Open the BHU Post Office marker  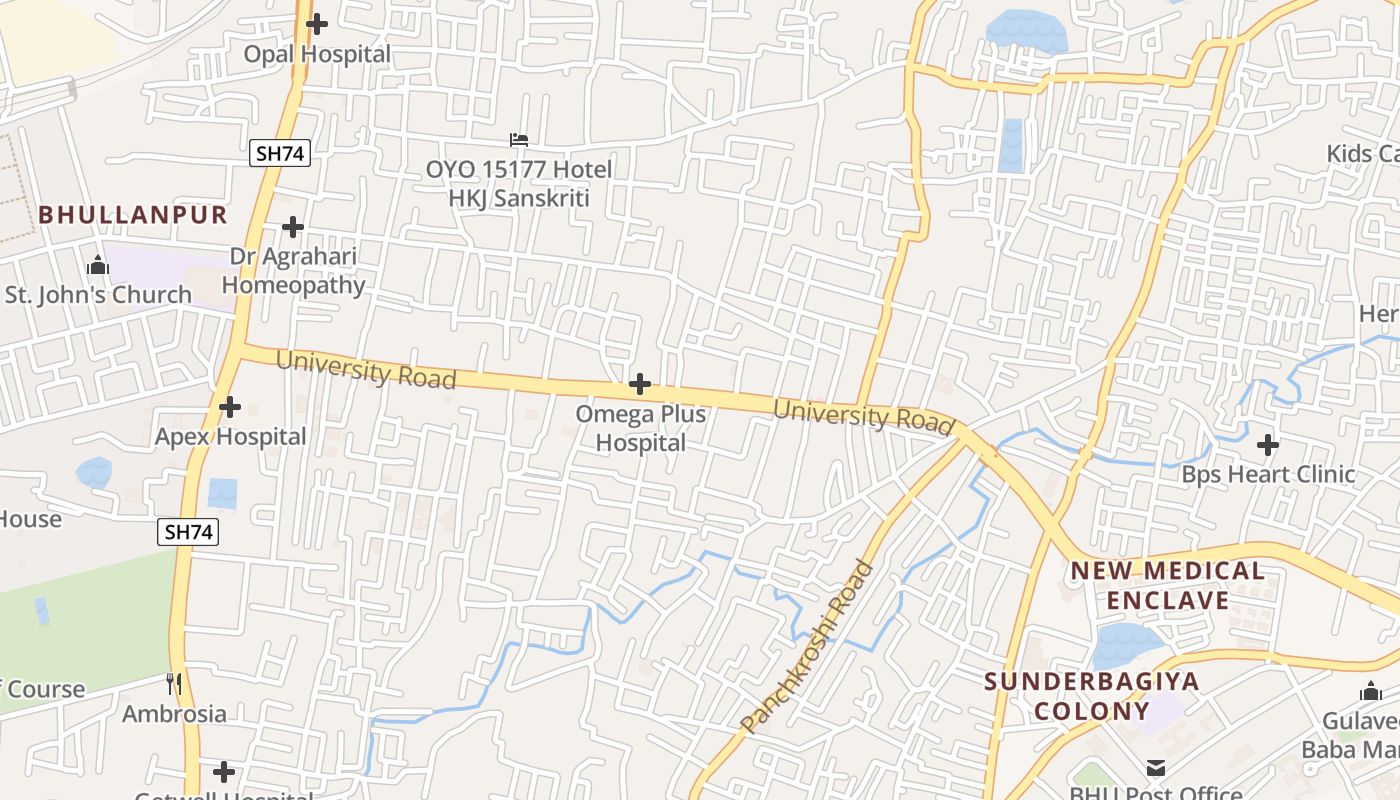[x=1156, y=768]
